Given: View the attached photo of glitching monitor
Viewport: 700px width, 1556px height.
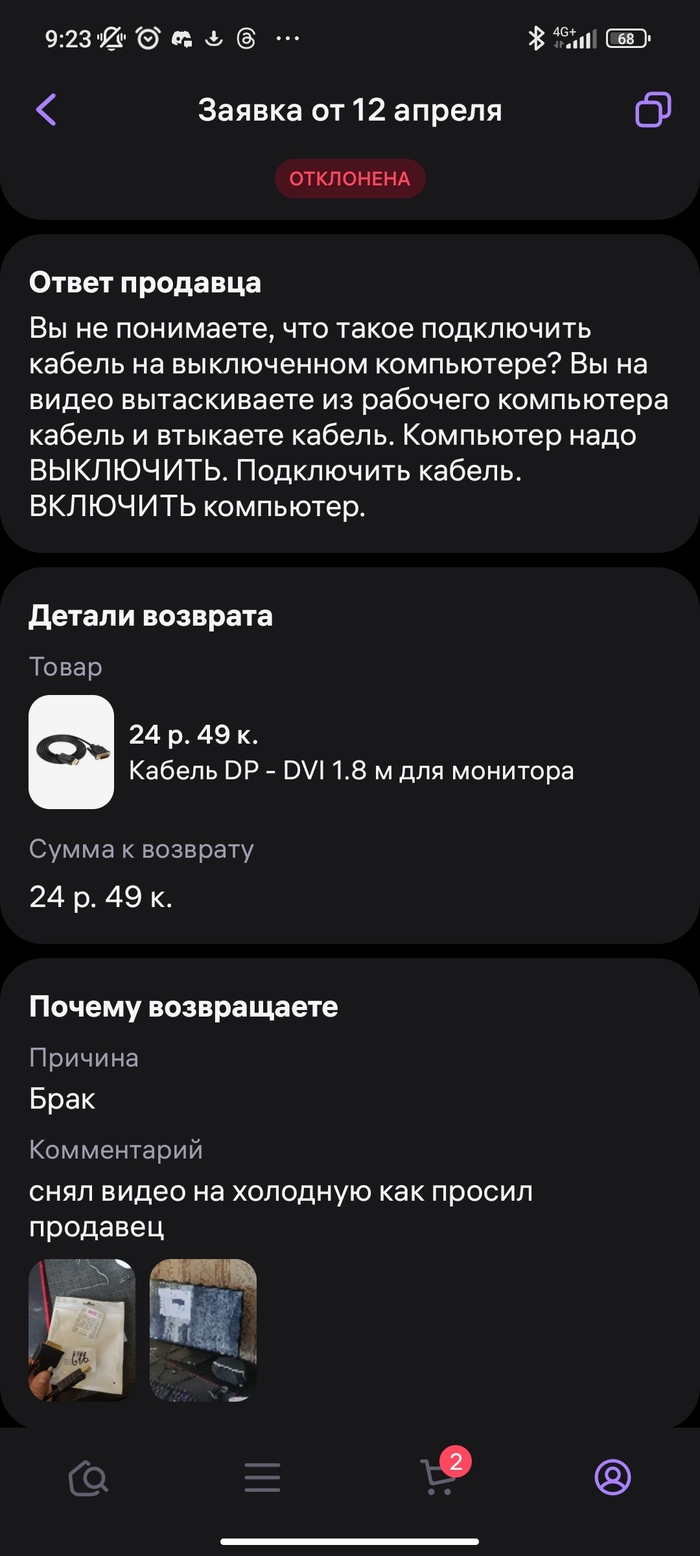Looking at the screenshot, I should 203,1329.
